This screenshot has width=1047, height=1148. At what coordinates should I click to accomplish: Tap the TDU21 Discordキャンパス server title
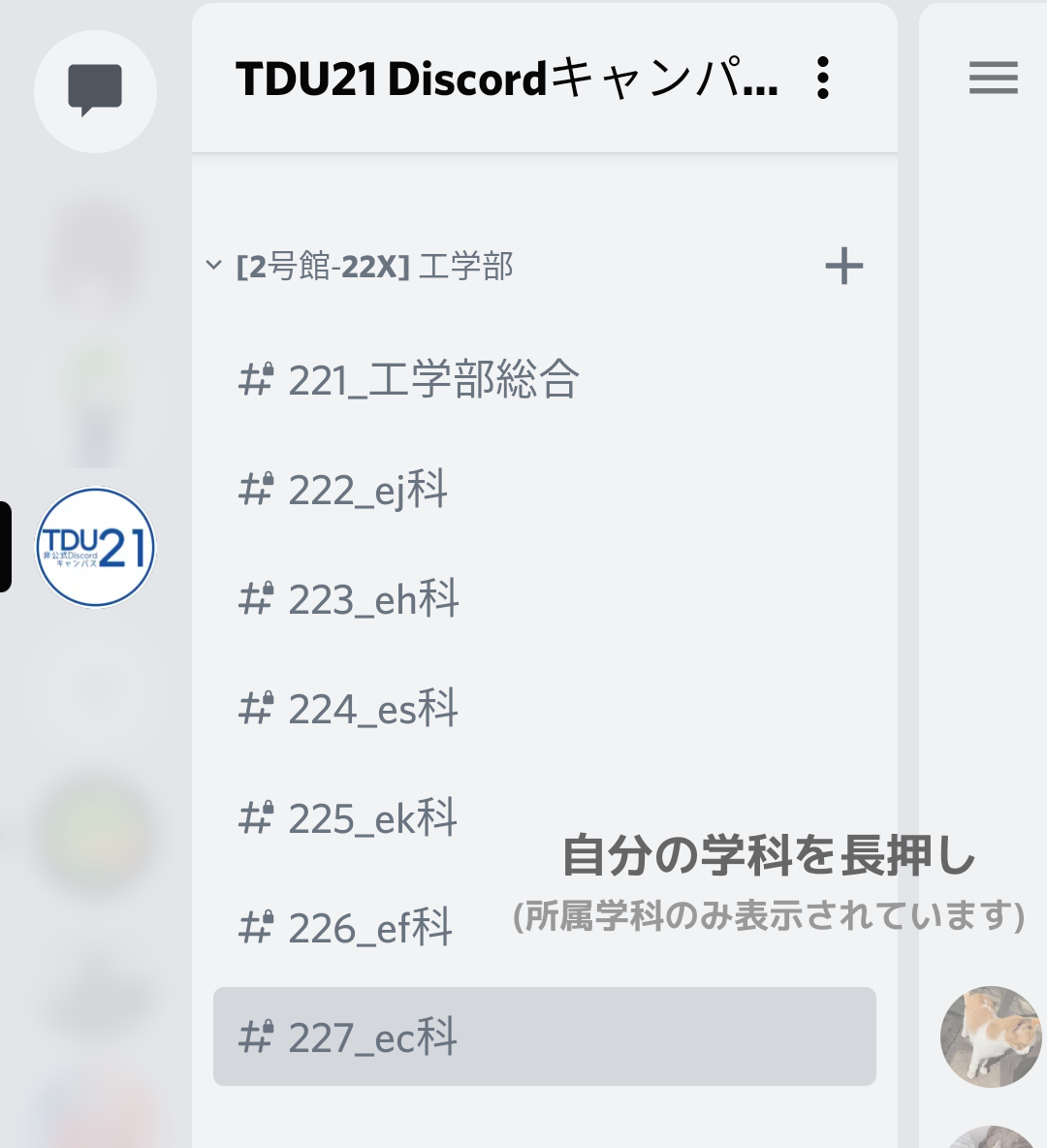504,79
